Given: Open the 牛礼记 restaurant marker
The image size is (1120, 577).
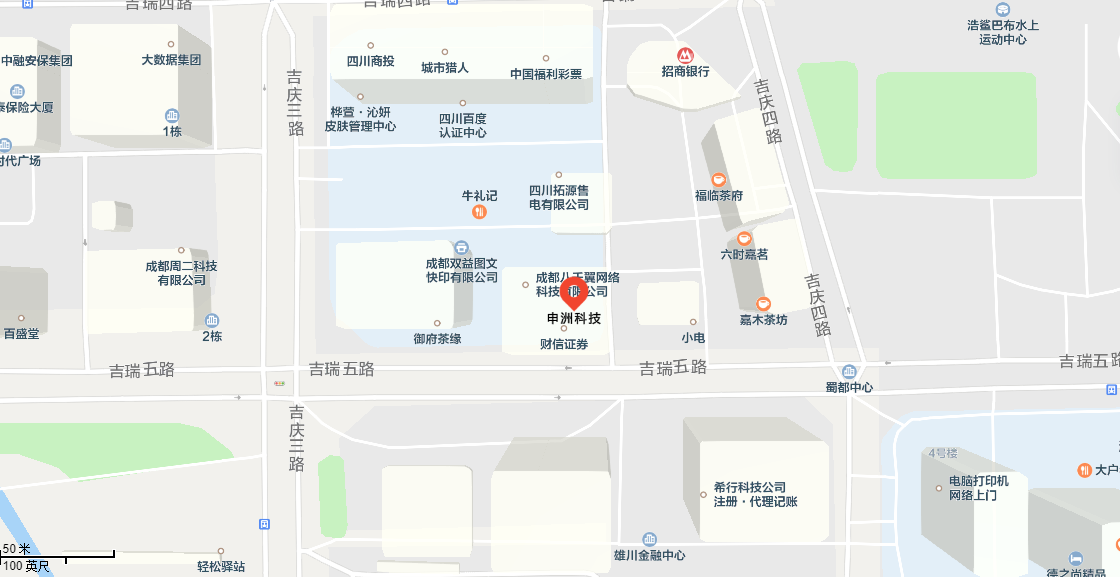Looking at the screenshot, I should [x=479, y=212].
